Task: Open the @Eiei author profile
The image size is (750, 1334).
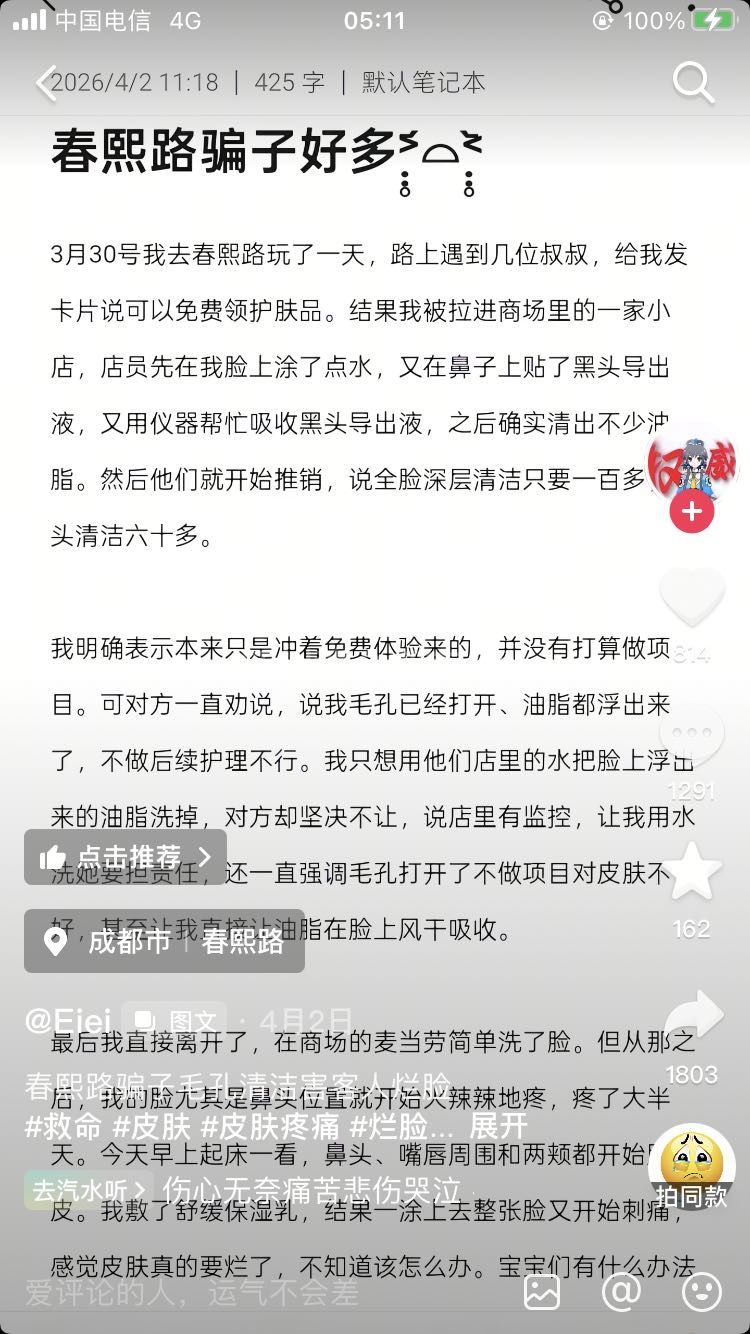Action: coord(68,1020)
